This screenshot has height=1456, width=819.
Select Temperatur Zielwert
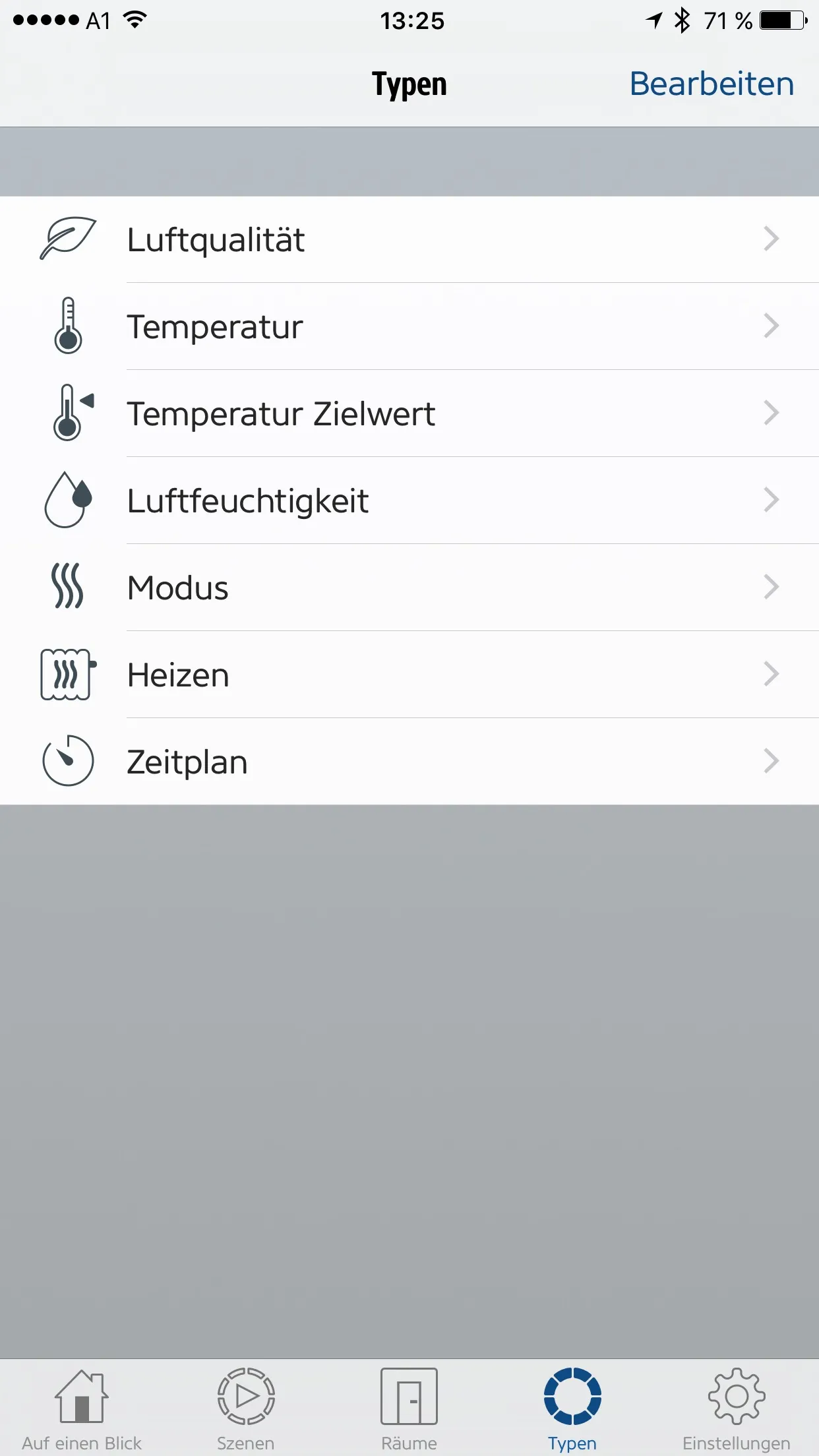click(x=409, y=413)
